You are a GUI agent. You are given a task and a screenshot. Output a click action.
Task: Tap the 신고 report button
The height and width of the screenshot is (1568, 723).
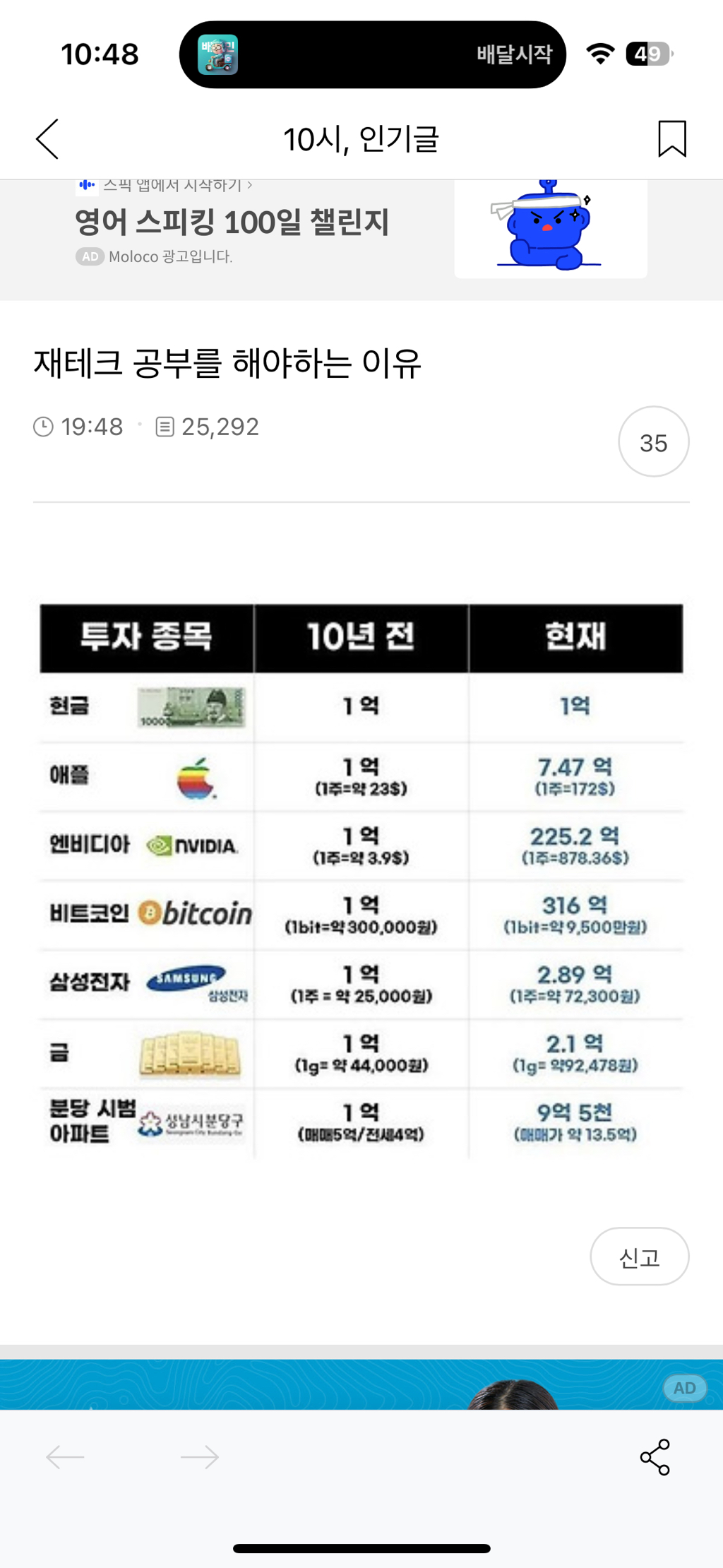click(x=639, y=1257)
